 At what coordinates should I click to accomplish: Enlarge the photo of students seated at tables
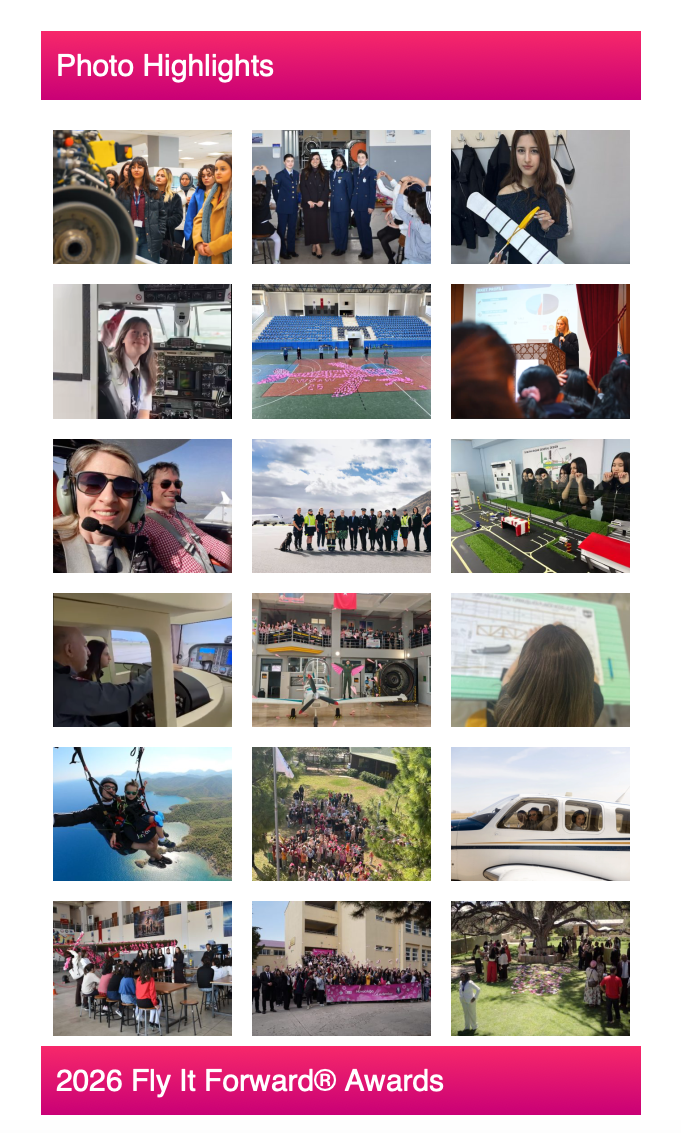[x=142, y=968]
